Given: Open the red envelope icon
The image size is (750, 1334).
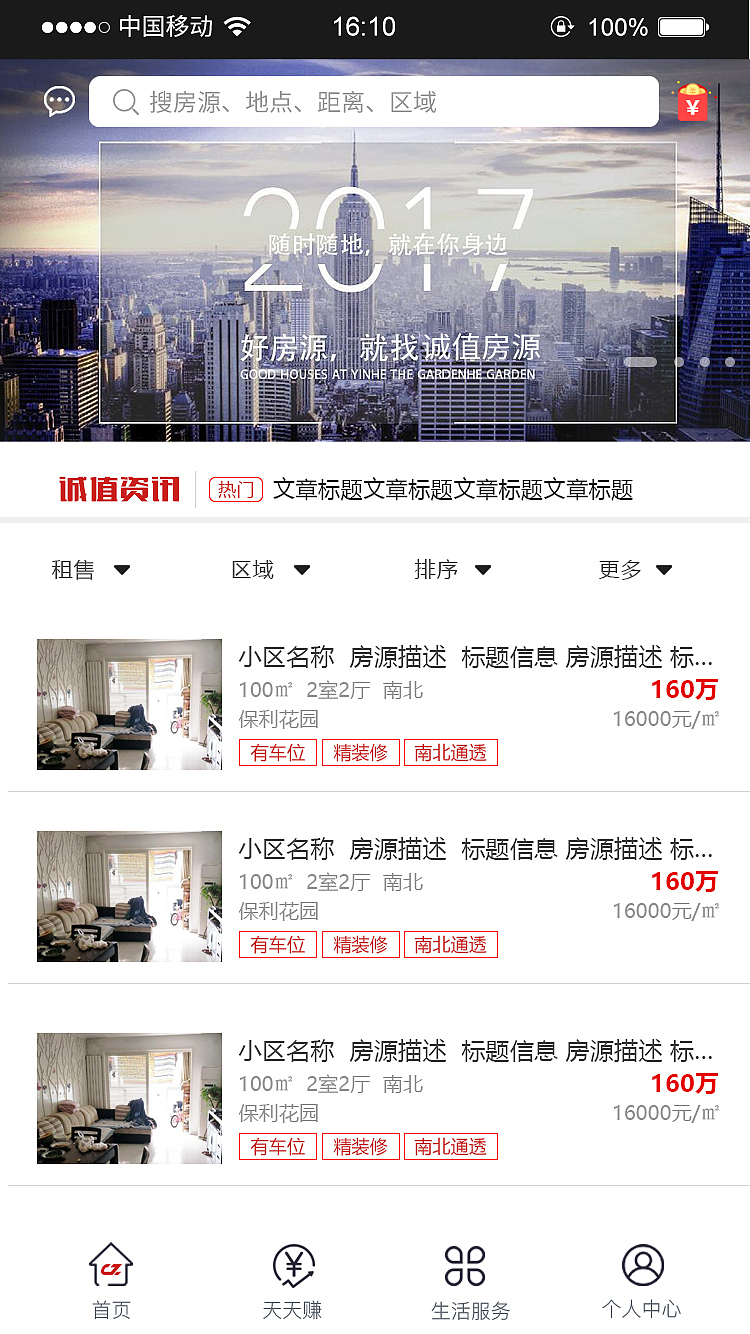Looking at the screenshot, I should [692, 102].
